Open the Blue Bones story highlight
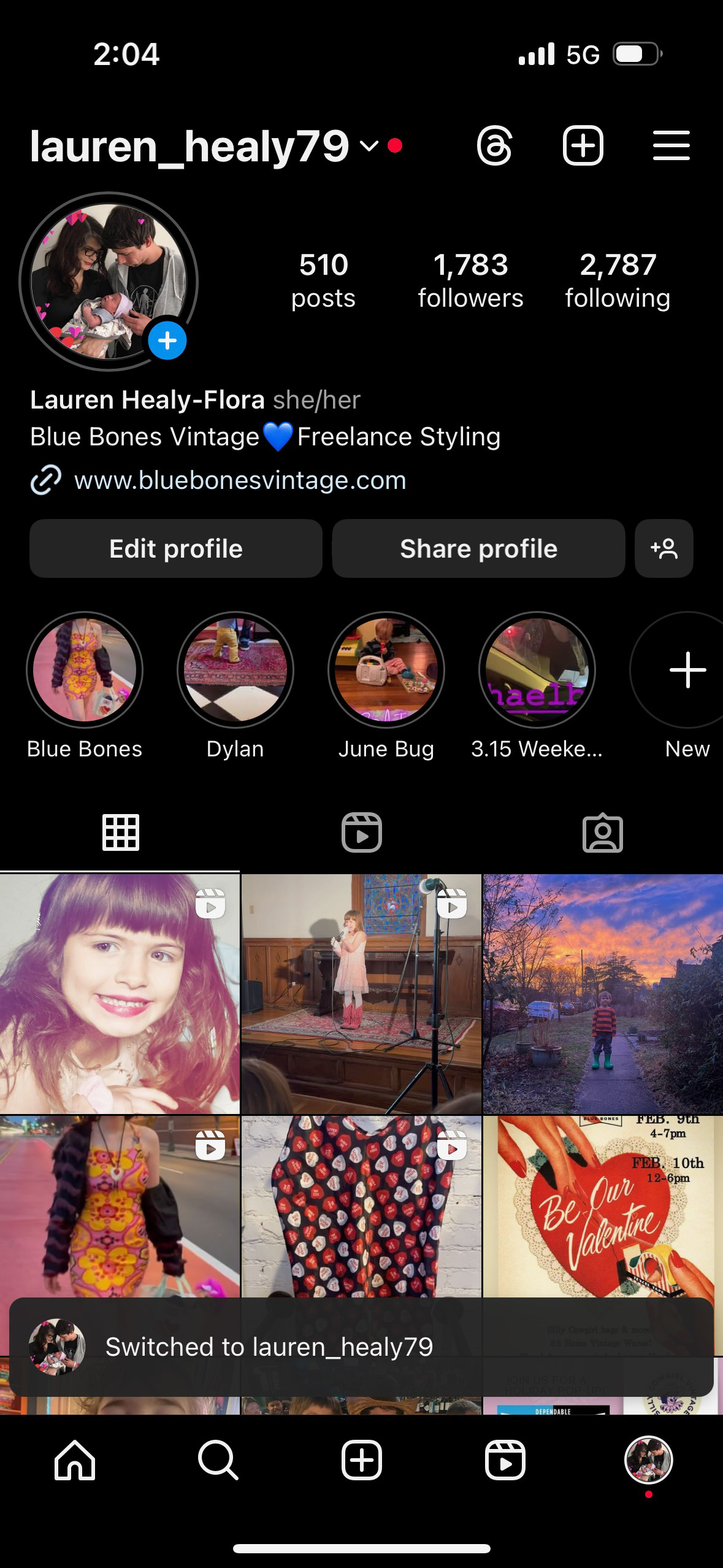This screenshot has height=1568, width=723. (85, 670)
